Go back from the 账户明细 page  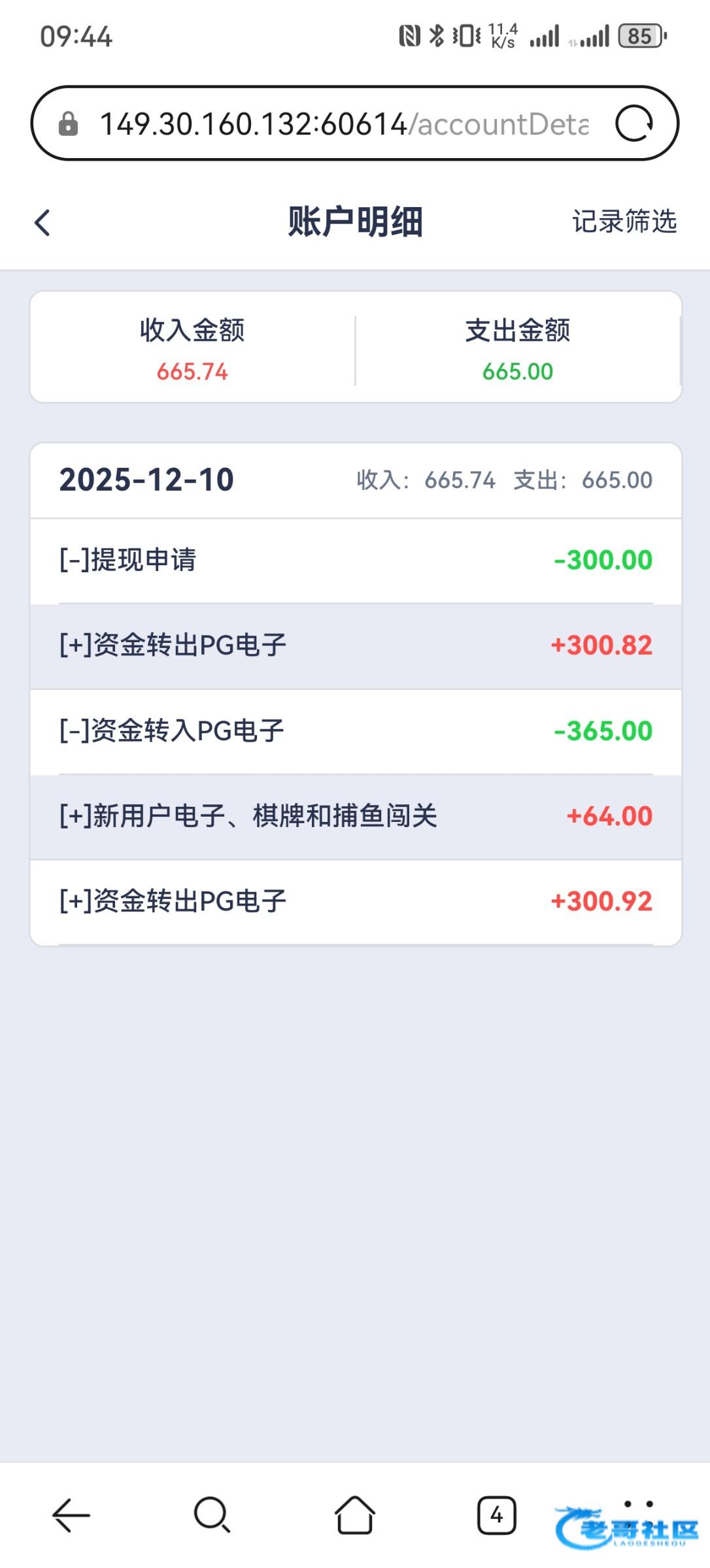(x=43, y=223)
